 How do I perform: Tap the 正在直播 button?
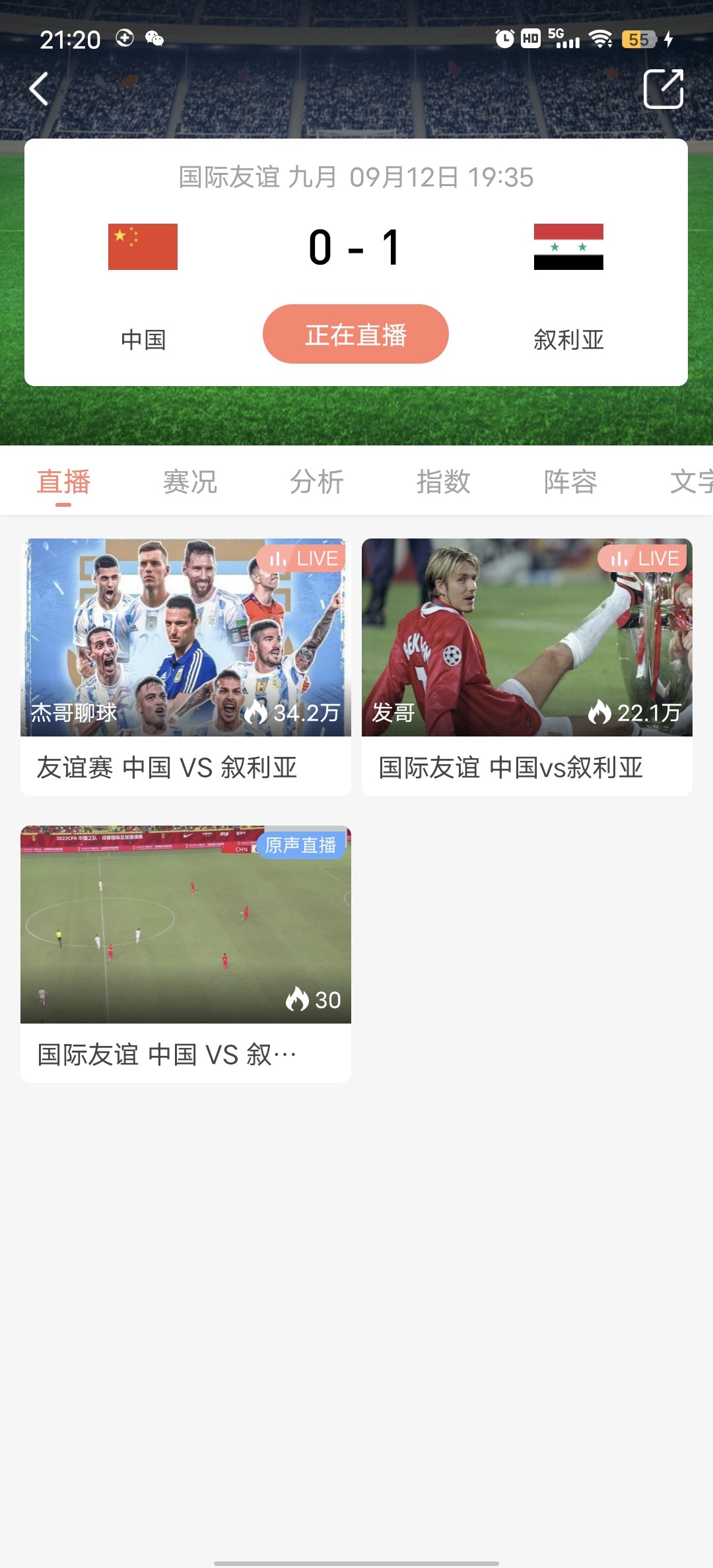[x=356, y=335]
